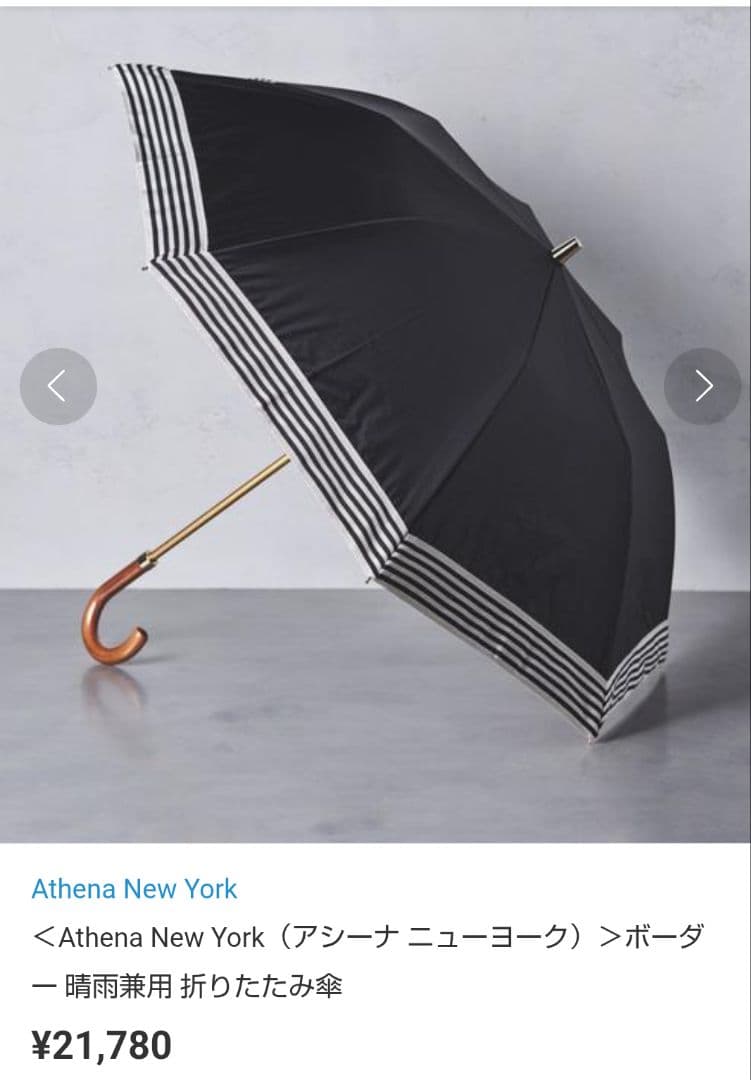Show the next product image
751x1080 pixels.
pyautogui.click(x=703, y=386)
